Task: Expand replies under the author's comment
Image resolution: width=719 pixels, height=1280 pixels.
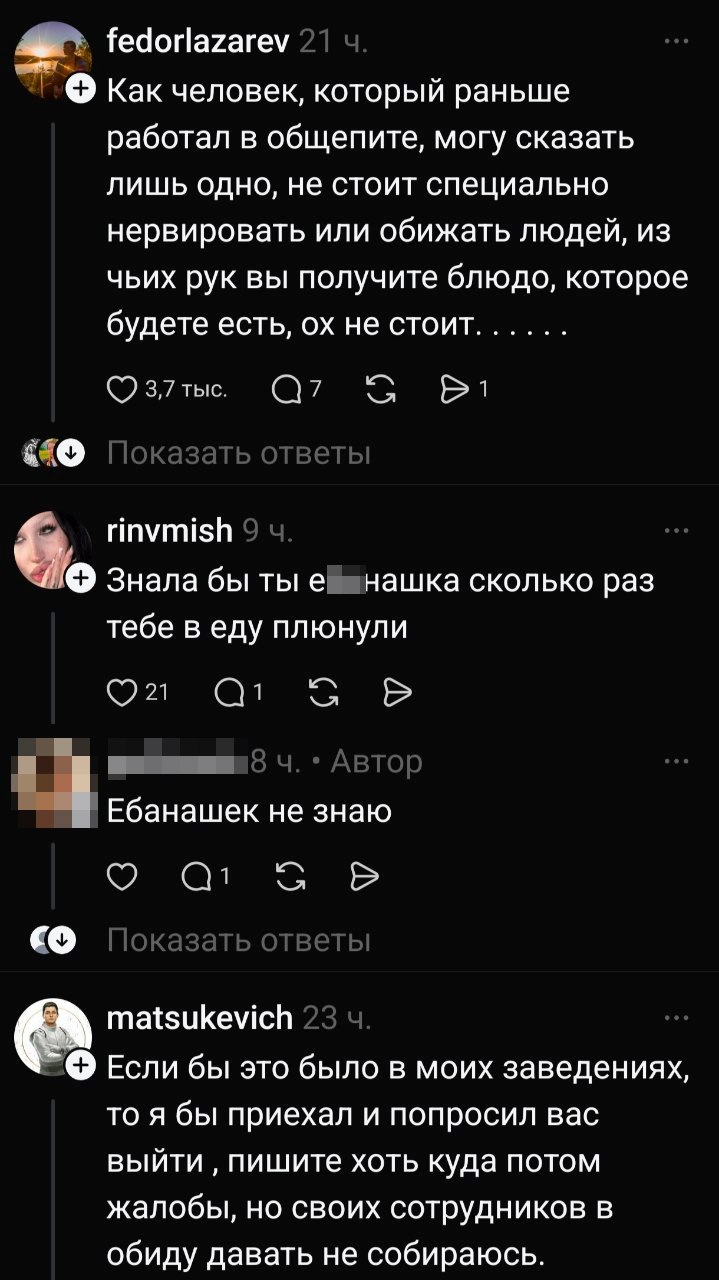Action: (238, 941)
